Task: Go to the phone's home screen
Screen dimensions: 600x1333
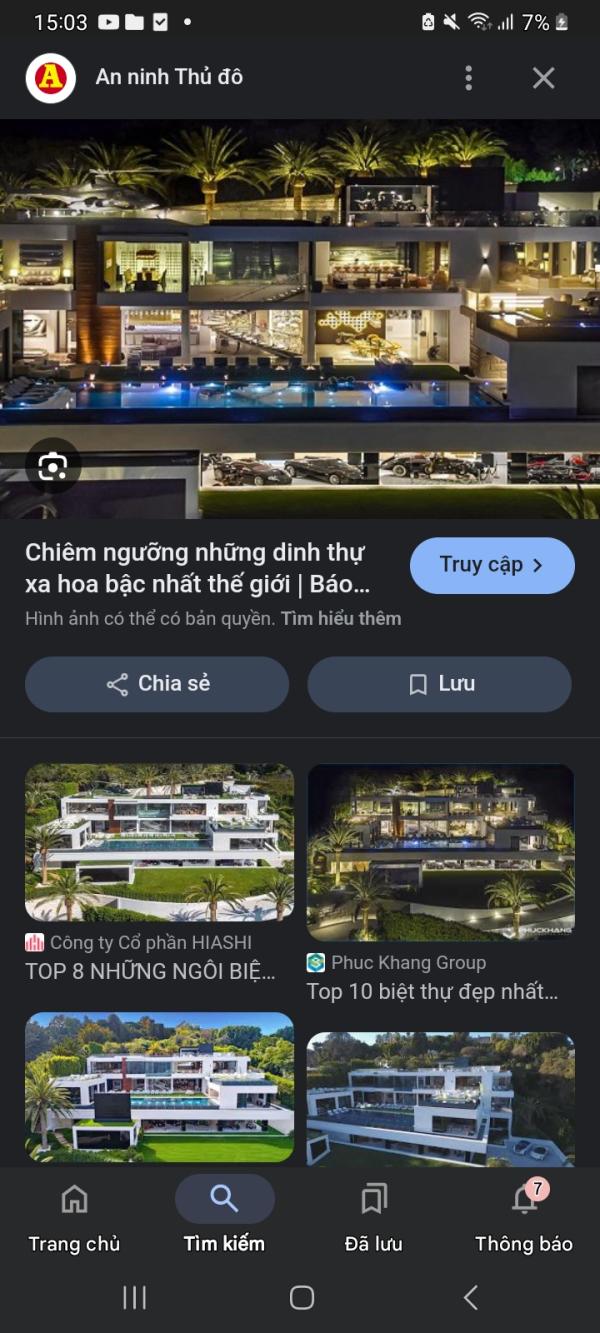Action: tap(301, 1297)
